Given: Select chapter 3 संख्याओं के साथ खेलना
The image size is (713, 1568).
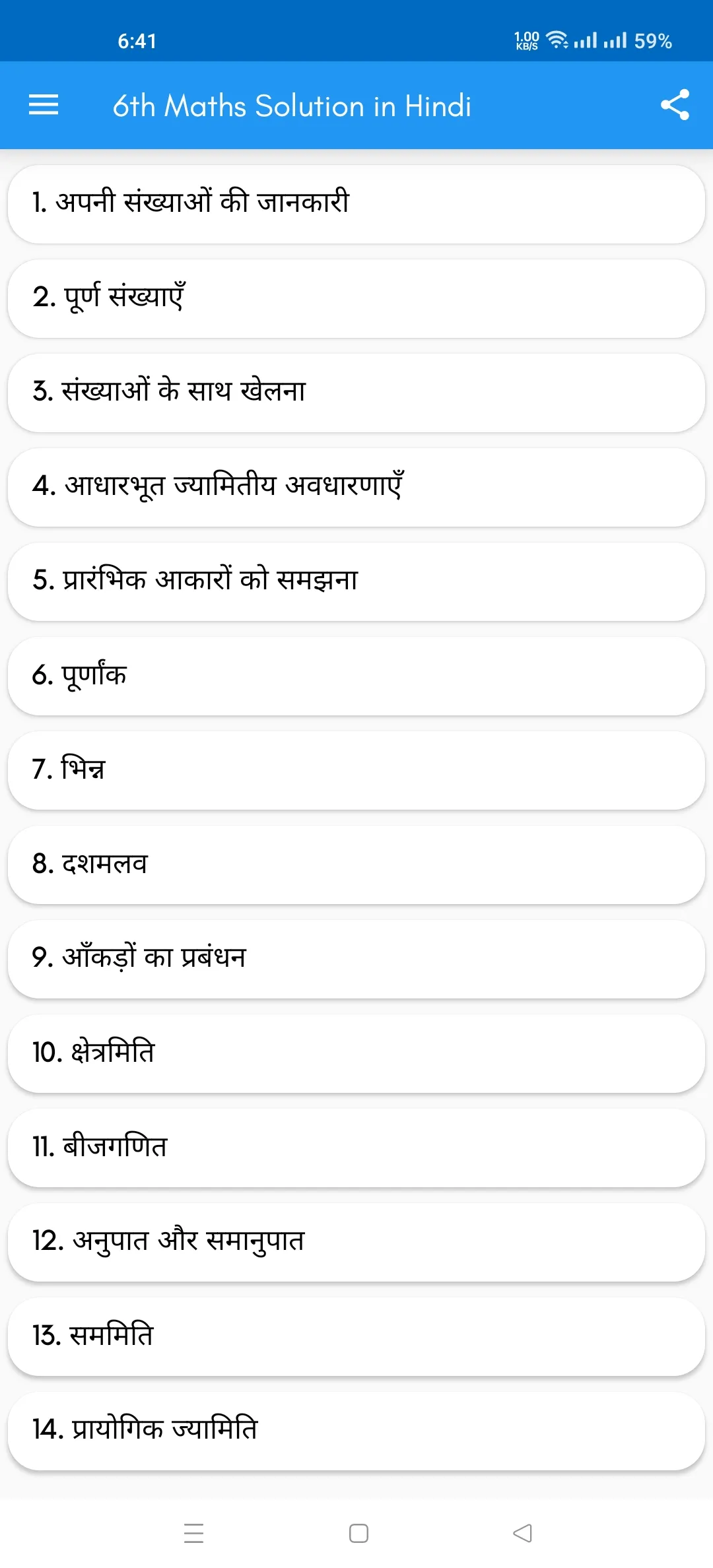Looking at the screenshot, I should 356,393.
